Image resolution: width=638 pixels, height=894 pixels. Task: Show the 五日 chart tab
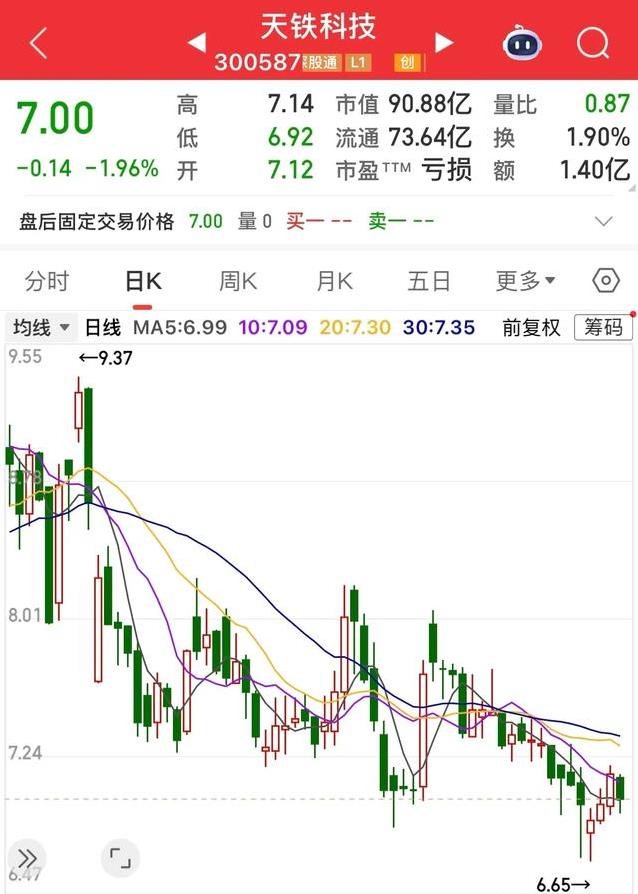(x=428, y=281)
